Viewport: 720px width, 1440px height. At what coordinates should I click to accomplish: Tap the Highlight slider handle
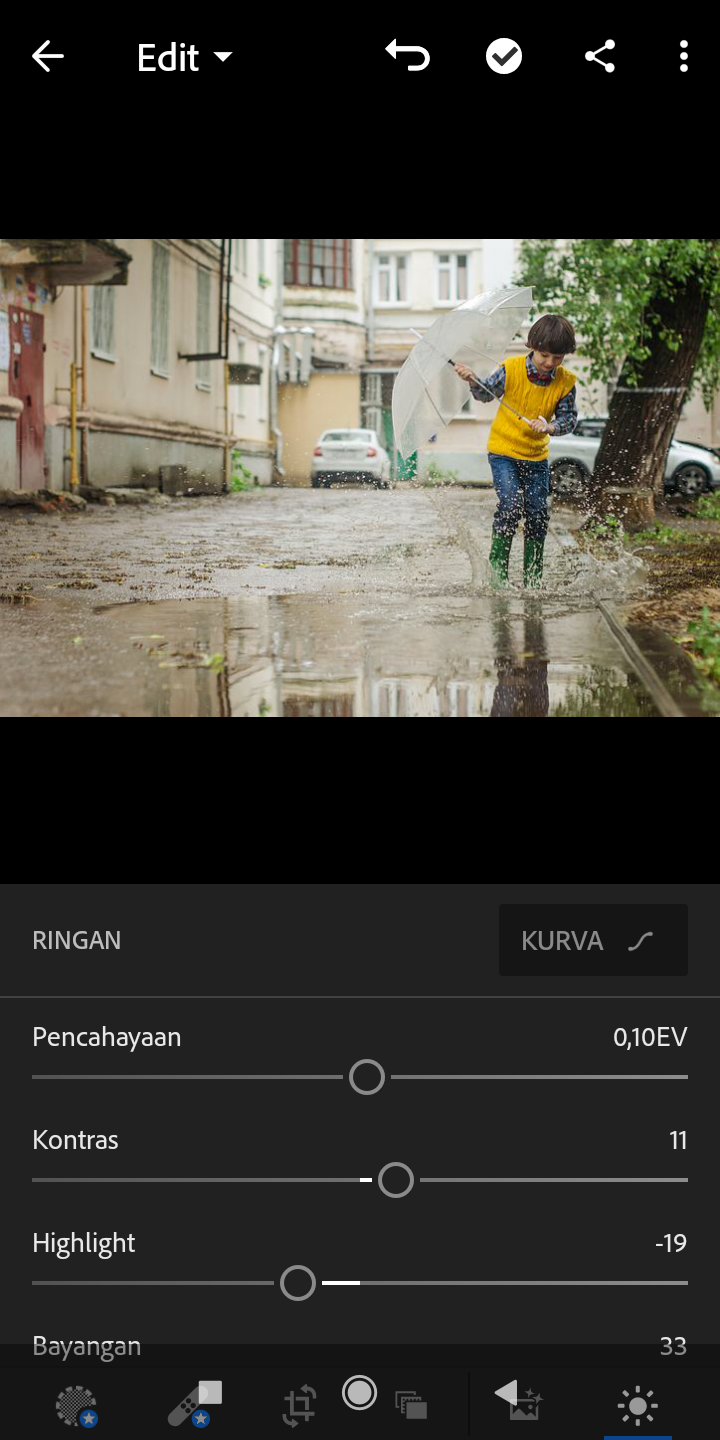[298, 1283]
